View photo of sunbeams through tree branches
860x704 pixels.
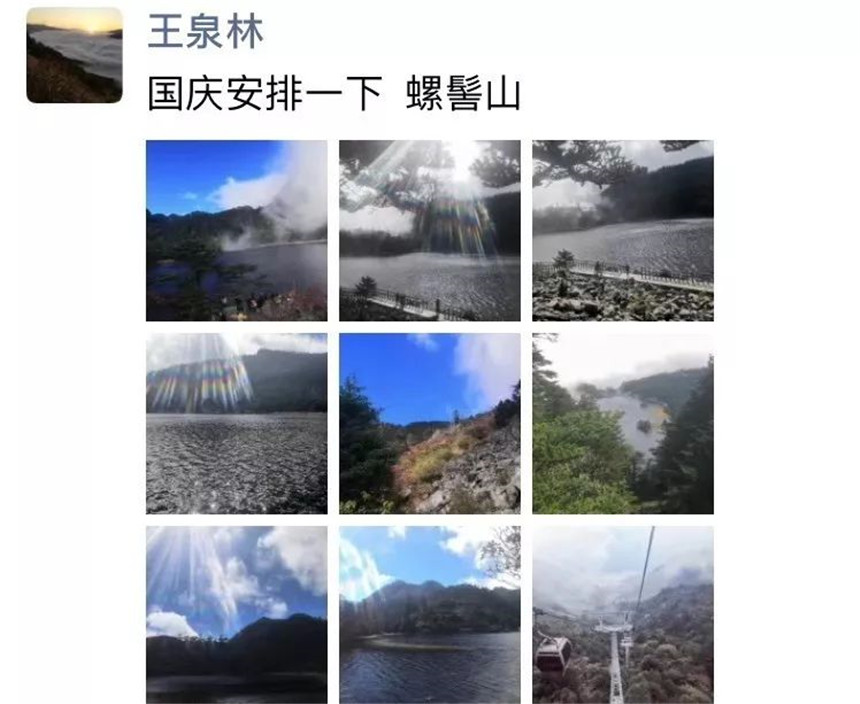(x=429, y=230)
